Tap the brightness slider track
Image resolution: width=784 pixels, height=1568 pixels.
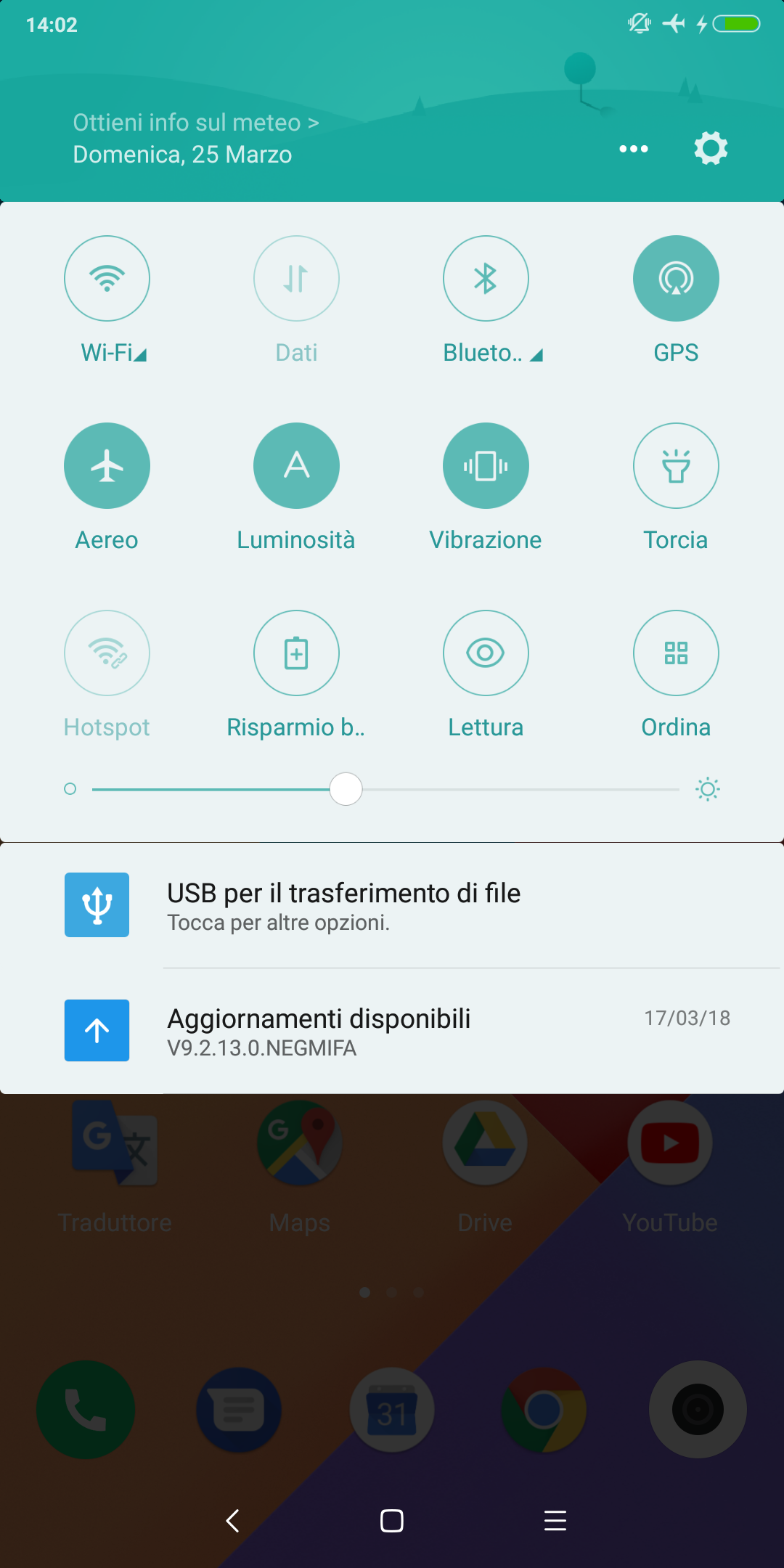pos(385,789)
